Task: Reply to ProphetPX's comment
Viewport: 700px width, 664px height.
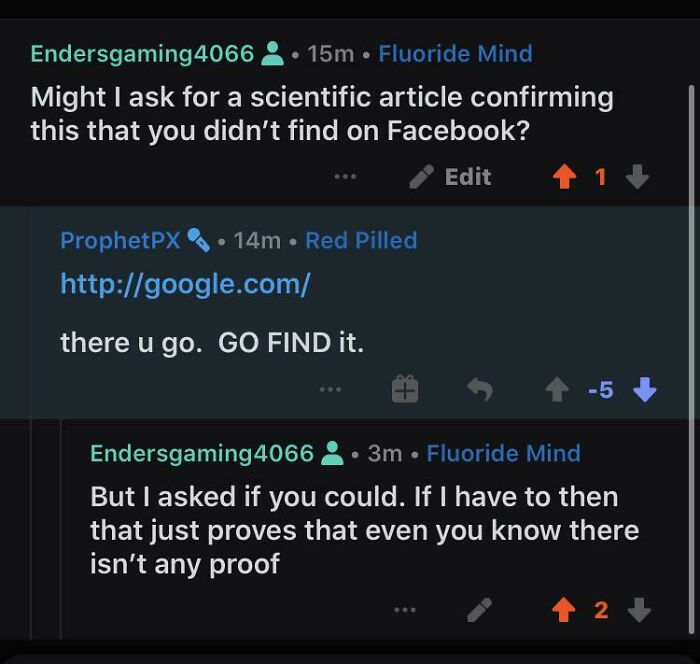Action: [480, 390]
